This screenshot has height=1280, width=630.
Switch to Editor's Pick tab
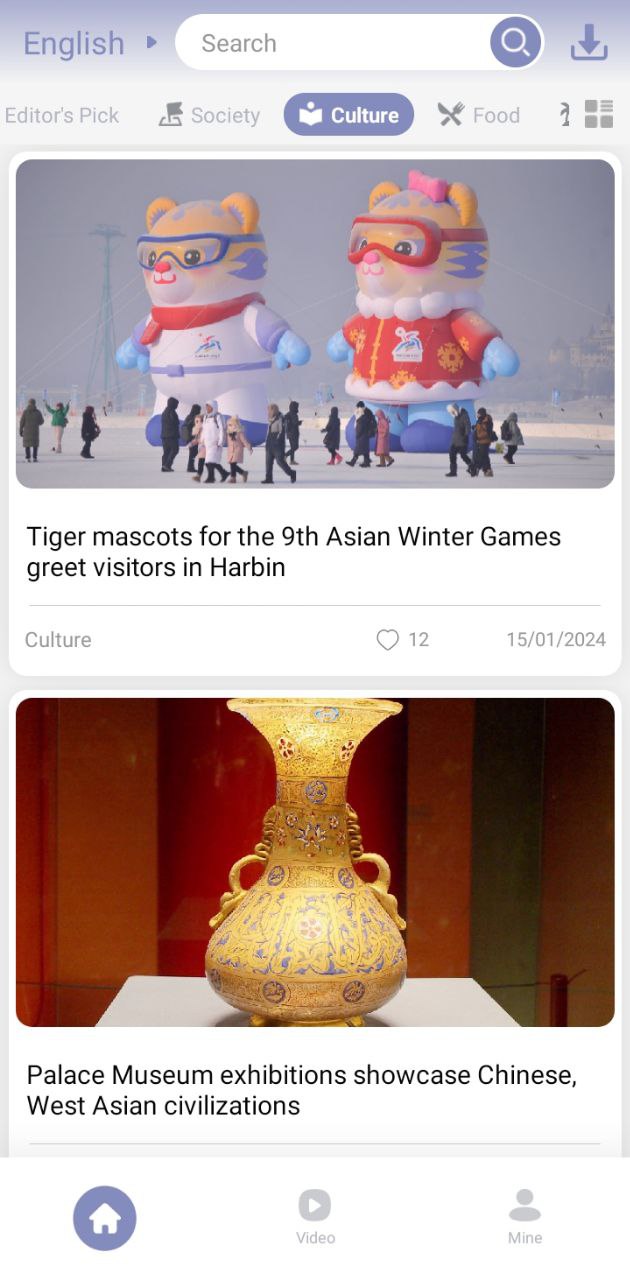[x=61, y=115]
